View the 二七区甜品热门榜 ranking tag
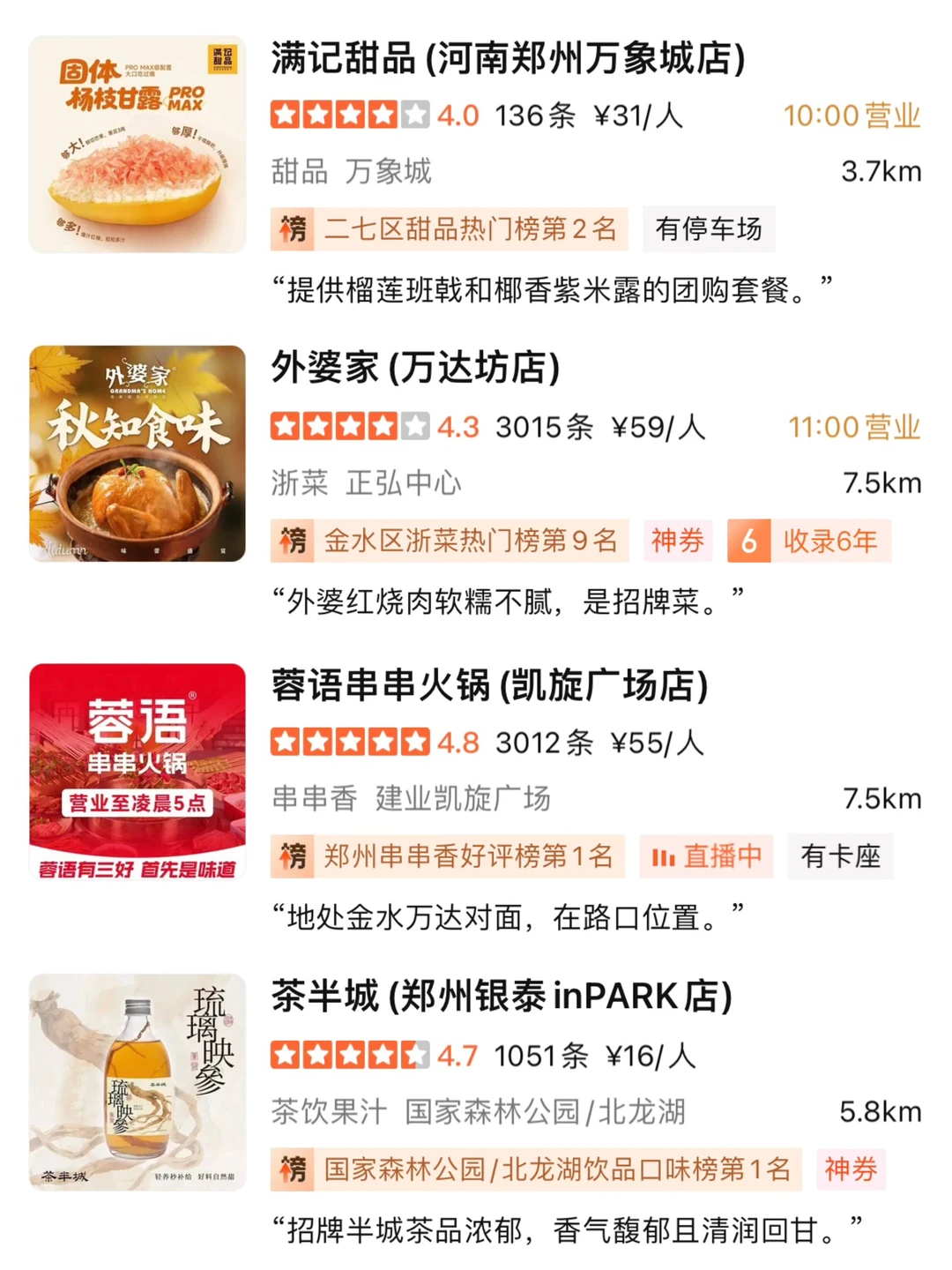The width and height of the screenshot is (952, 1270). pyautogui.click(x=449, y=229)
